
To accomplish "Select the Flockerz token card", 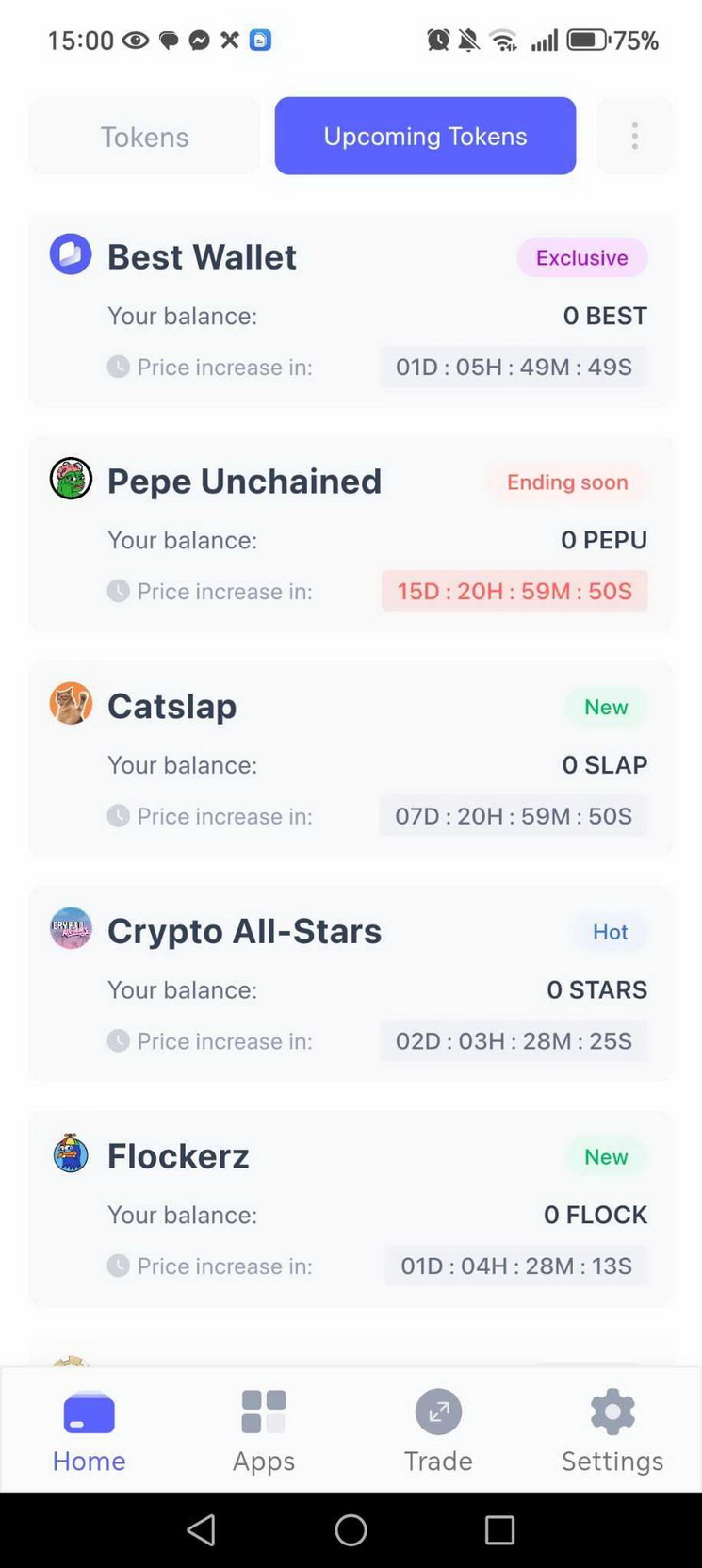I will (x=351, y=1209).
